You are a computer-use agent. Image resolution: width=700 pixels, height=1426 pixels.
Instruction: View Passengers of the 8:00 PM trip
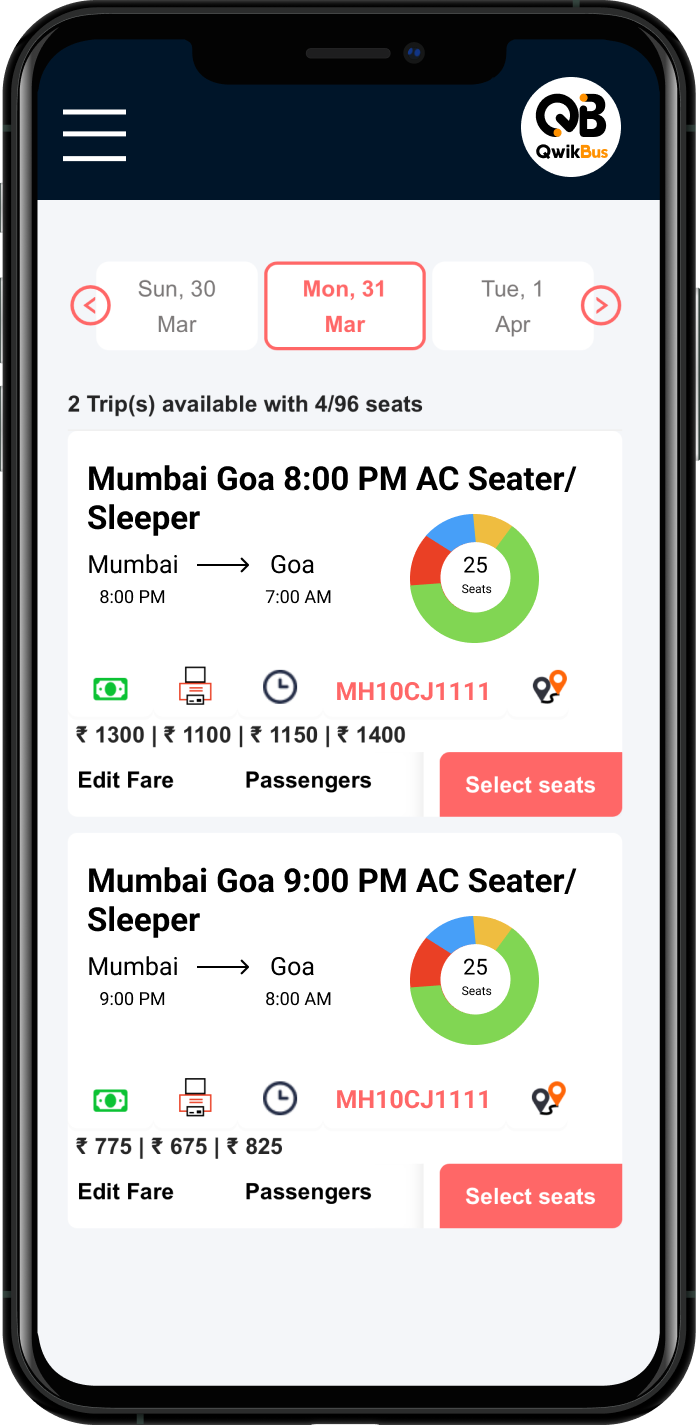click(308, 780)
